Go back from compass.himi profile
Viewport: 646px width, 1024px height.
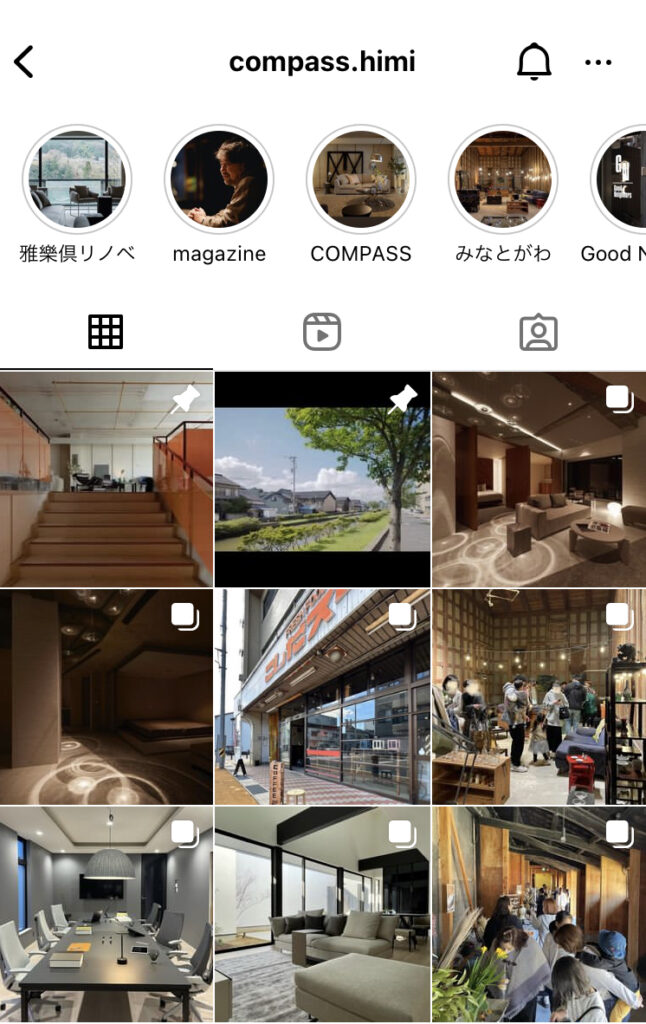point(24,62)
